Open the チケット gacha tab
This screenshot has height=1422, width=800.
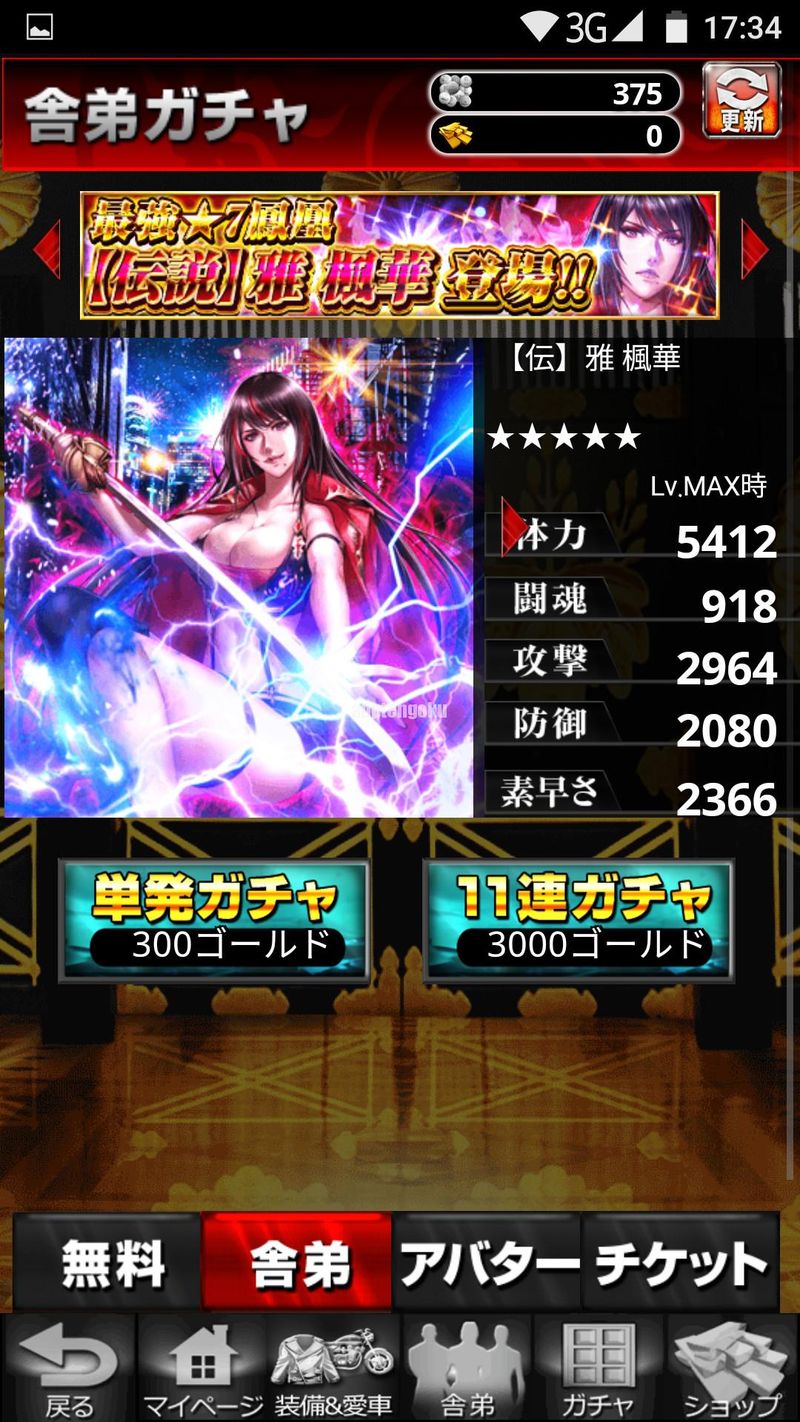coord(680,1262)
